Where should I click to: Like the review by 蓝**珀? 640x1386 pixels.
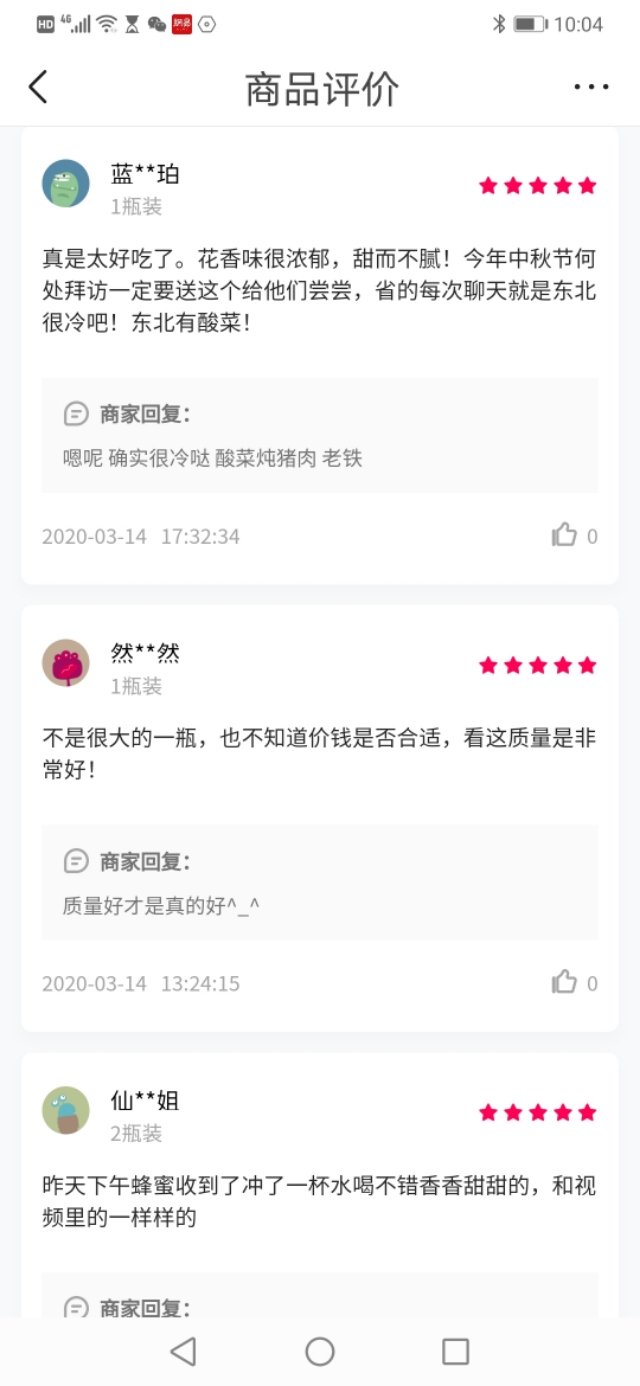click(x=565, y=536)
